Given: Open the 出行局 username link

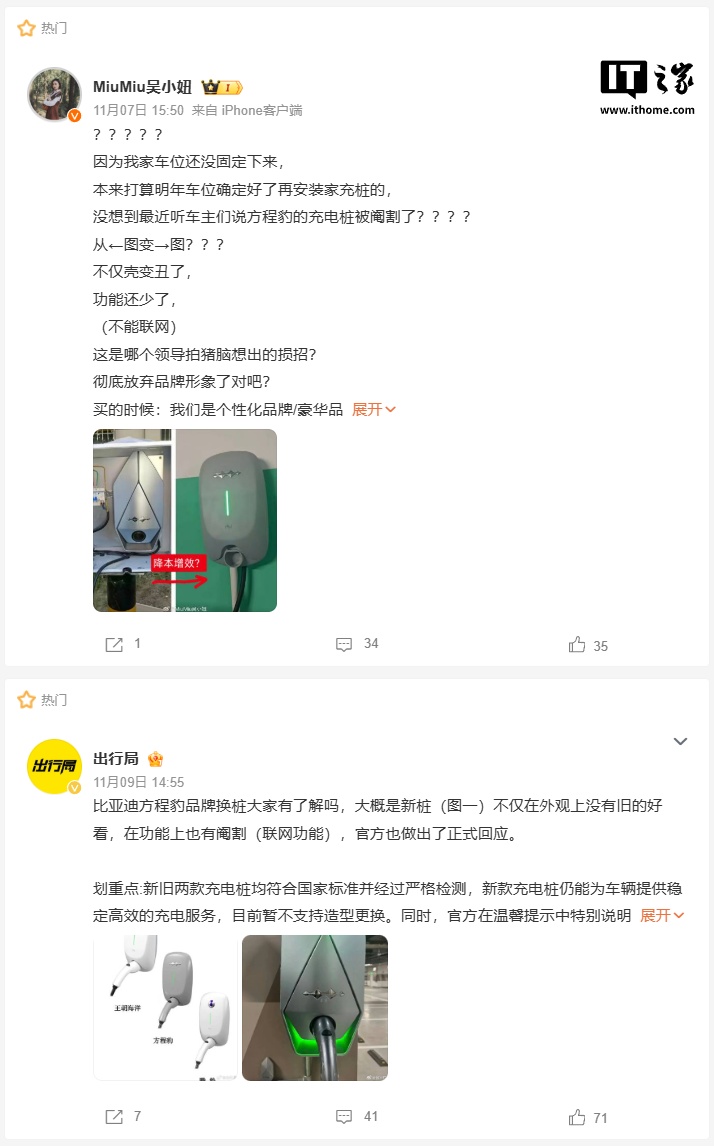Looking at the screenshot, I should click(116, 759).
